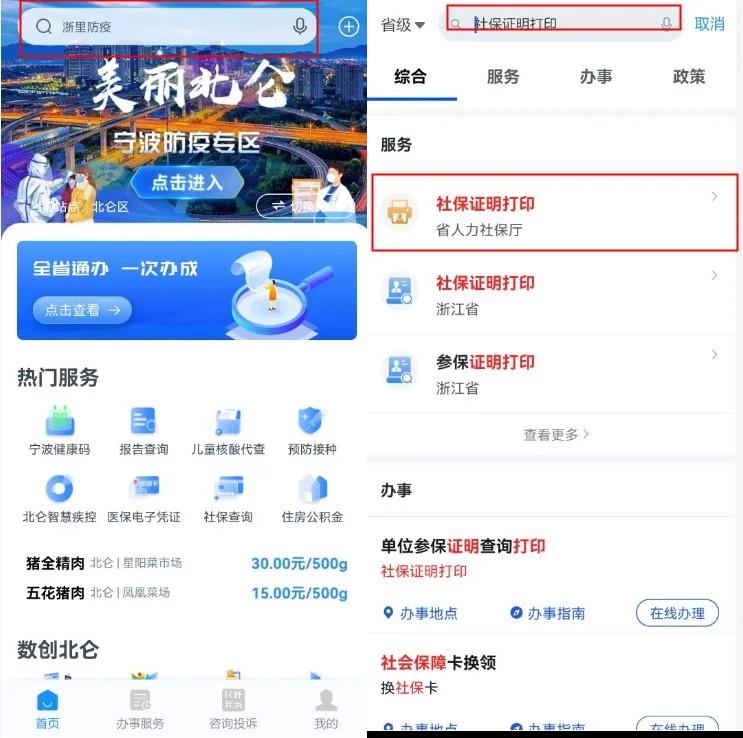Viewport: 743px width, 738px height.
Task: Tap 在线办理 for 单位参保证明查询打印
Action: pos(677,613)
